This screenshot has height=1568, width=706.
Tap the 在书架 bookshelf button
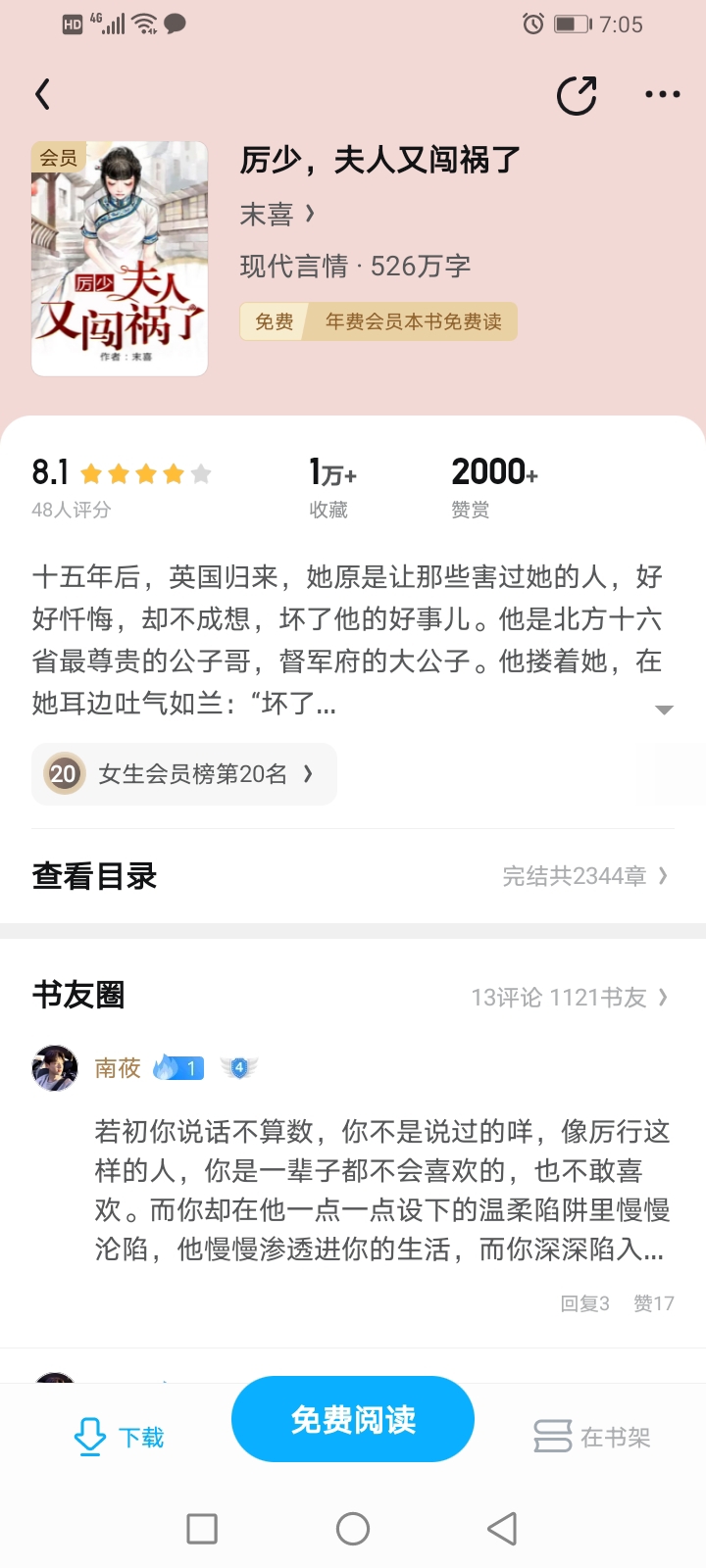[x=591, y=1437]
